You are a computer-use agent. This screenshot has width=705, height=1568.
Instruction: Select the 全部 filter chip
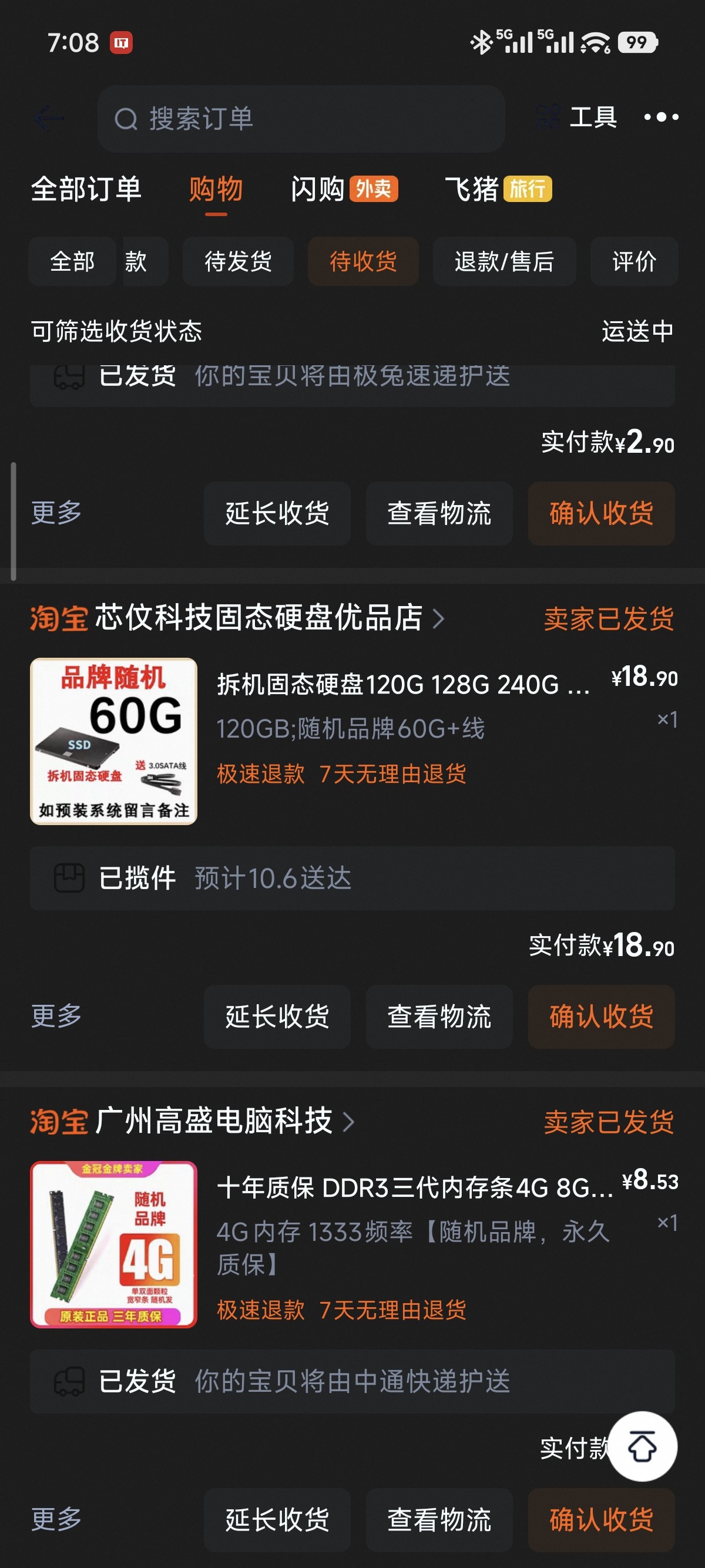72,262
